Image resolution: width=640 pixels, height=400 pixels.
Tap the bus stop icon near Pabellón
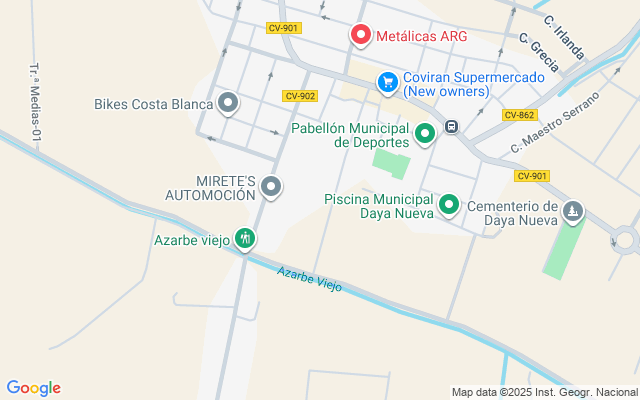click(452, 127)
